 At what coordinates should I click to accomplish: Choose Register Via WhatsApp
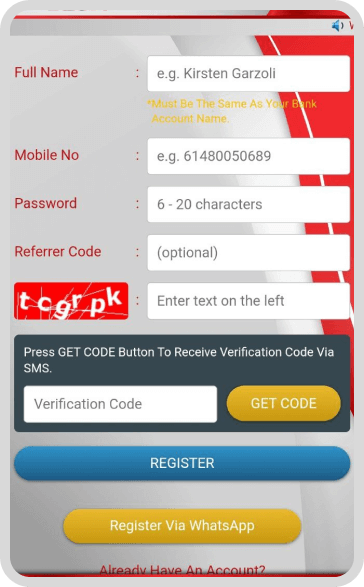(x=182, y=526)
